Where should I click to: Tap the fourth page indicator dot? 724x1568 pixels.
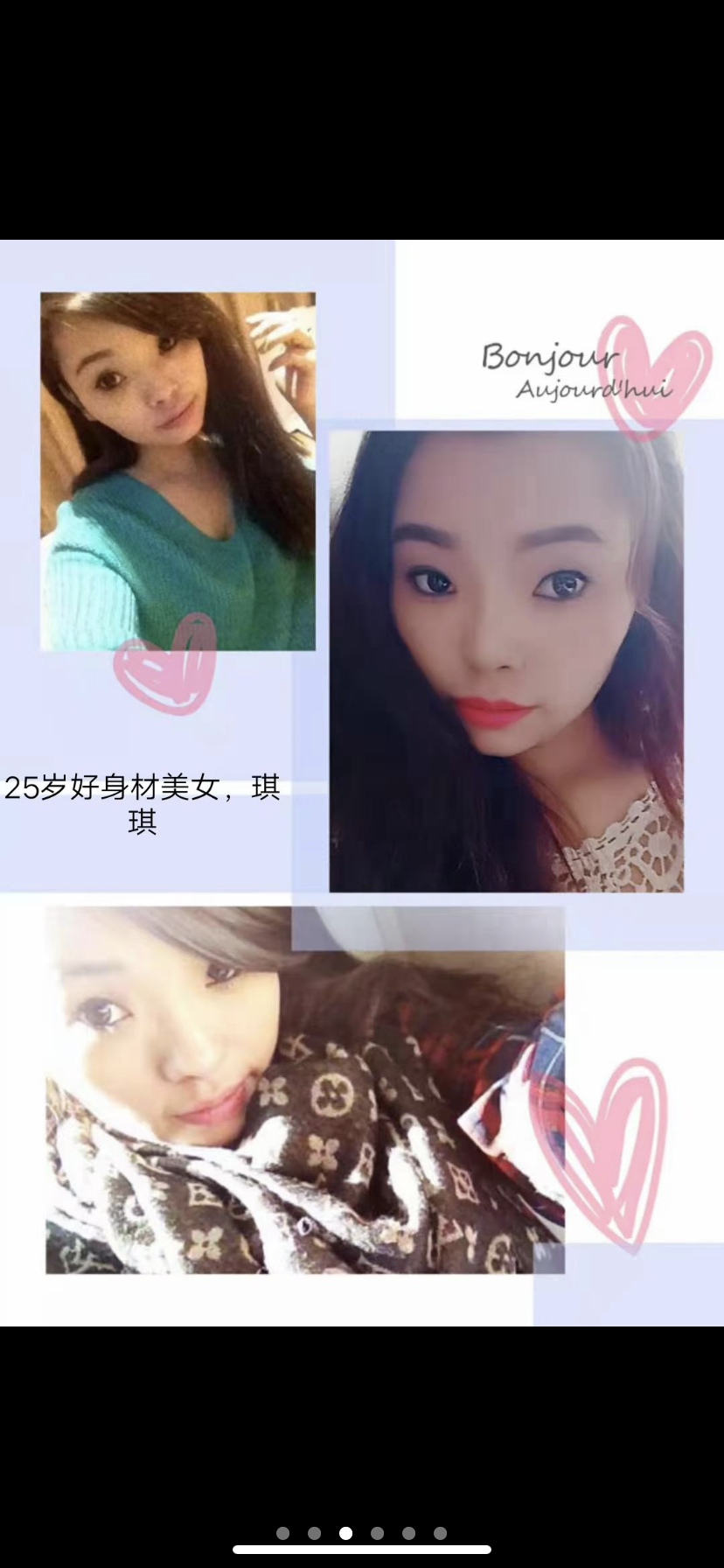[377, 1533]
